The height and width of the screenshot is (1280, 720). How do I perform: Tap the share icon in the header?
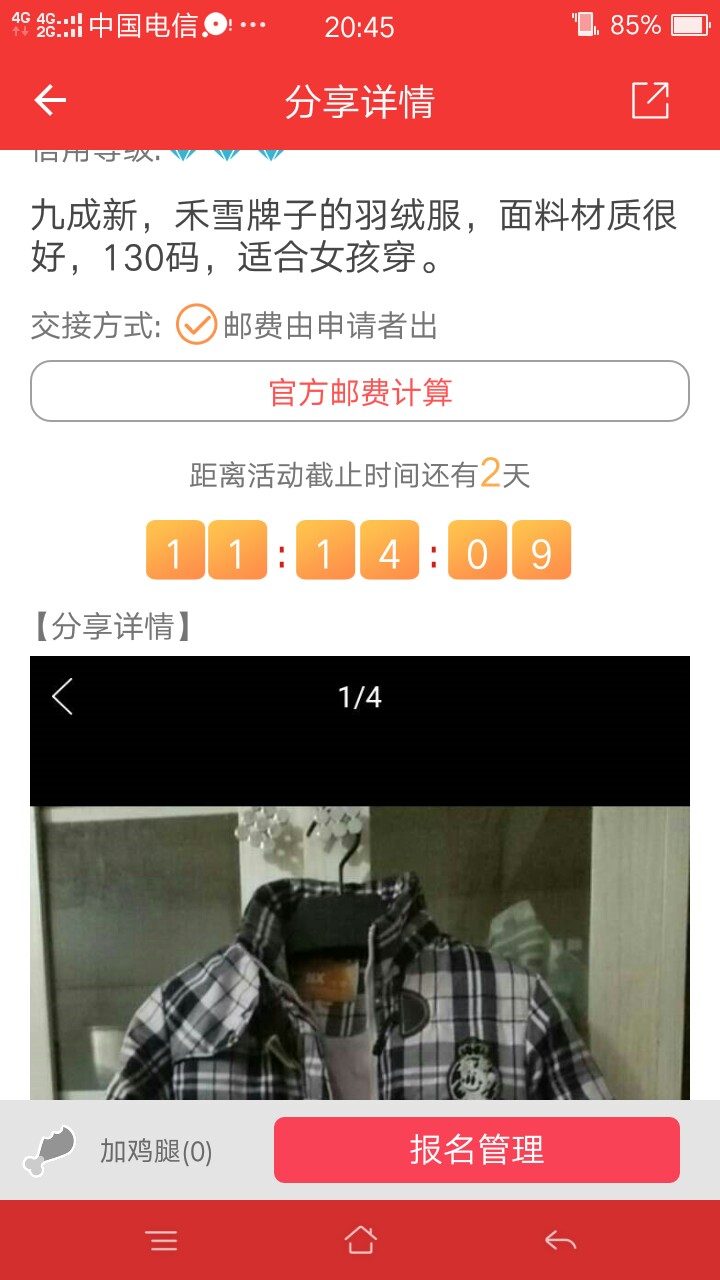tap(650, 100)
